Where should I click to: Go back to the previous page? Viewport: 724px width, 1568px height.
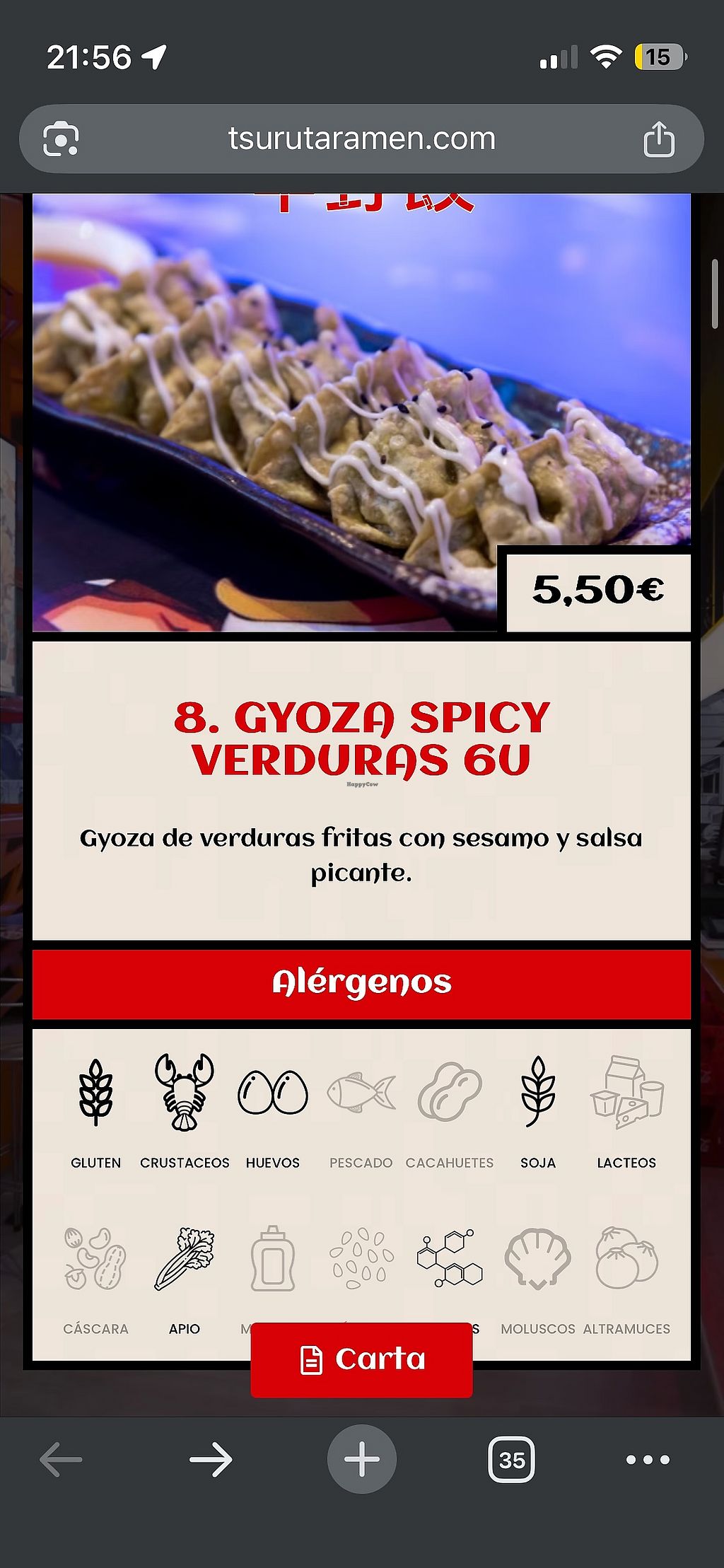(x=61, y=1459)
